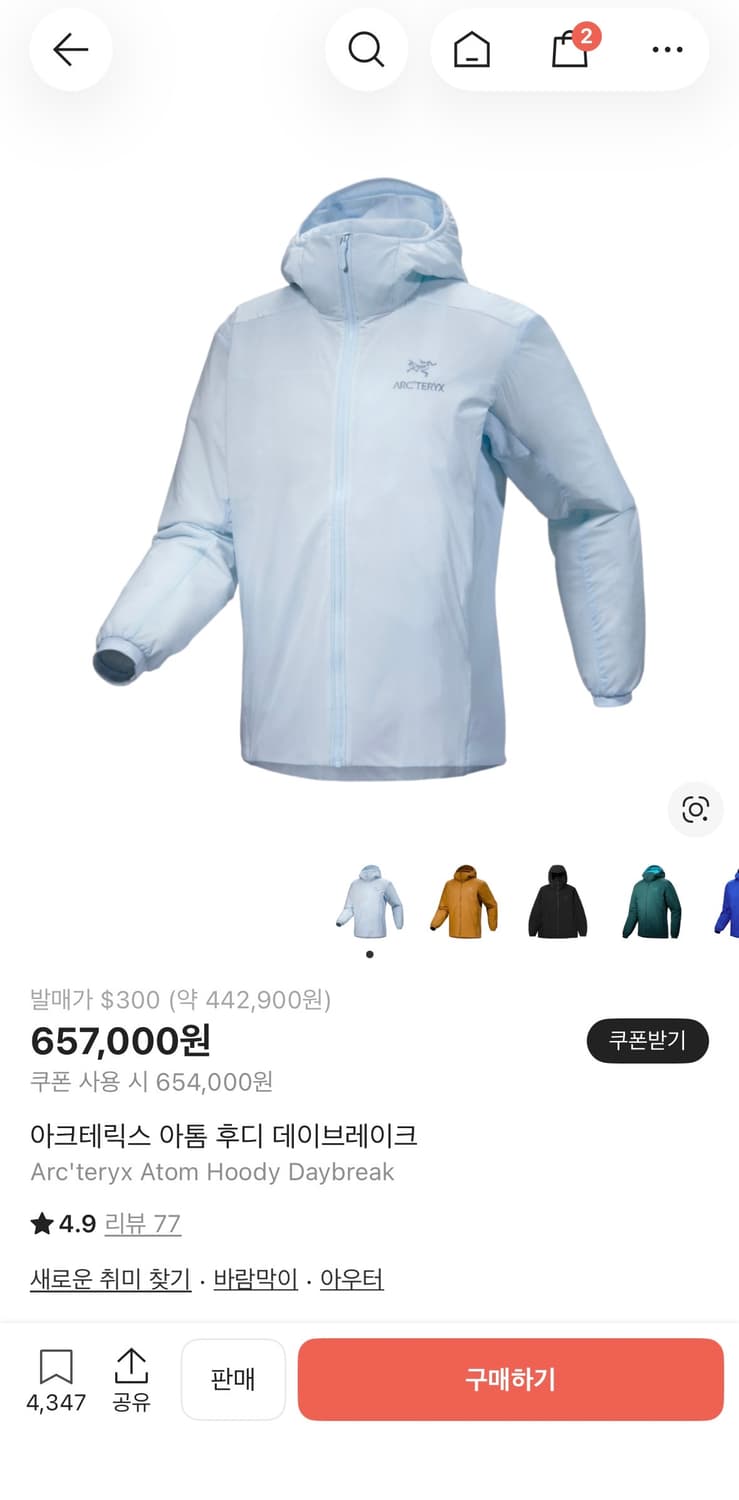Select the teal jacket colorway
Image resolution: width=739 pixels, height=1500 pixels.
coord(651,901)
